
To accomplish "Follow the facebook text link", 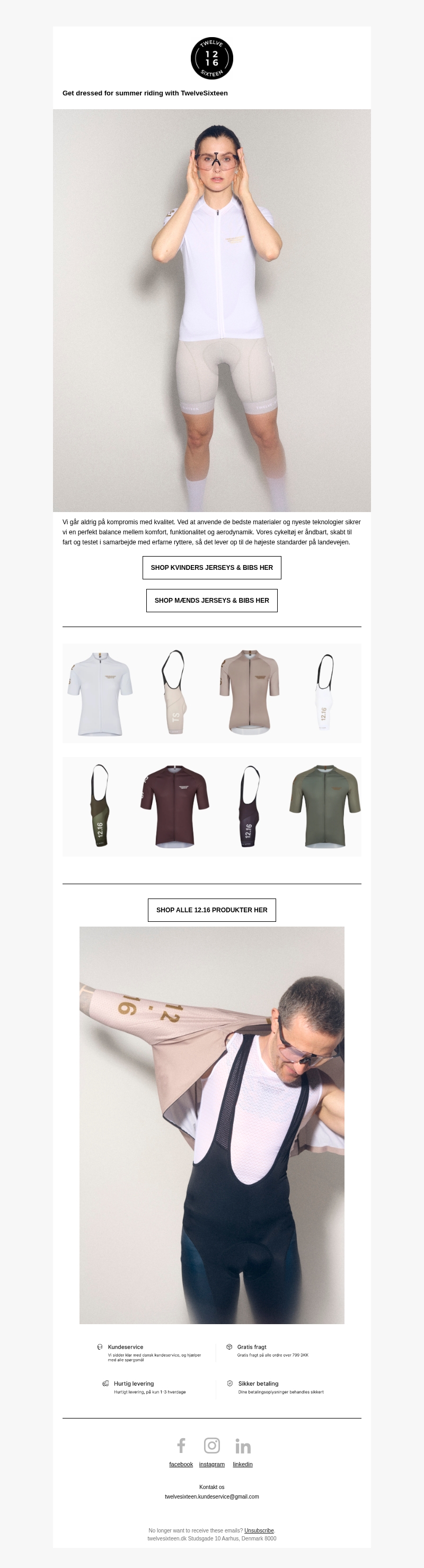I will (x=181, y=1464).
